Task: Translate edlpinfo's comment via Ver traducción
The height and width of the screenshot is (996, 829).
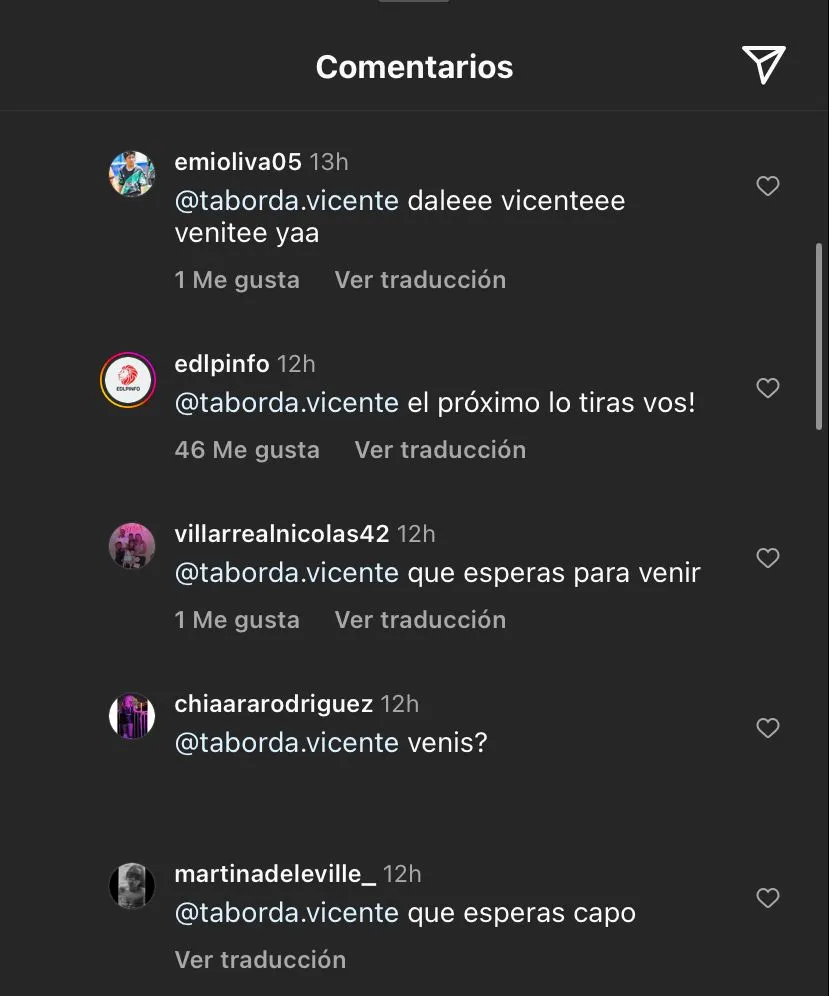Action: pyautogui.click(x=439, y=449)
